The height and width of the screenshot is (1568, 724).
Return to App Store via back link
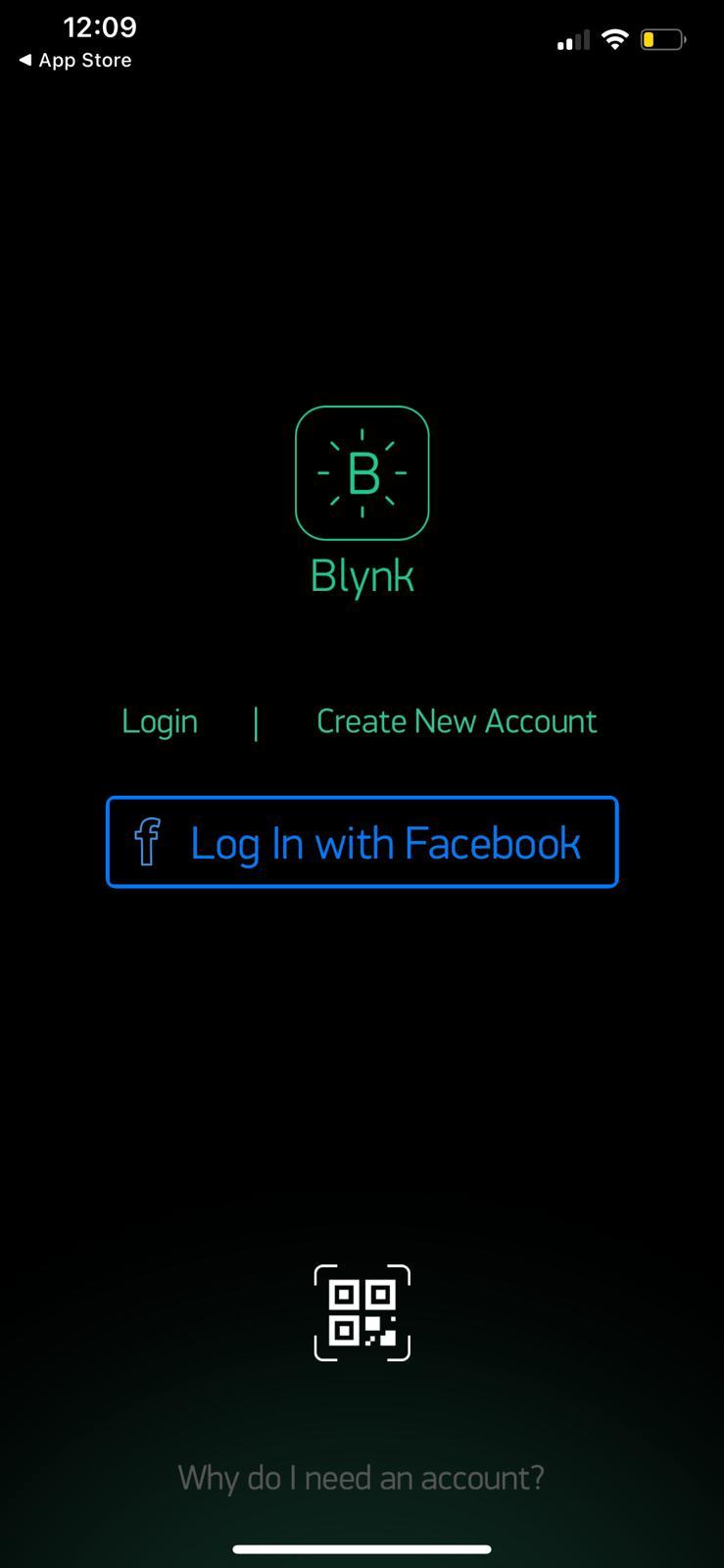[75, 61]
